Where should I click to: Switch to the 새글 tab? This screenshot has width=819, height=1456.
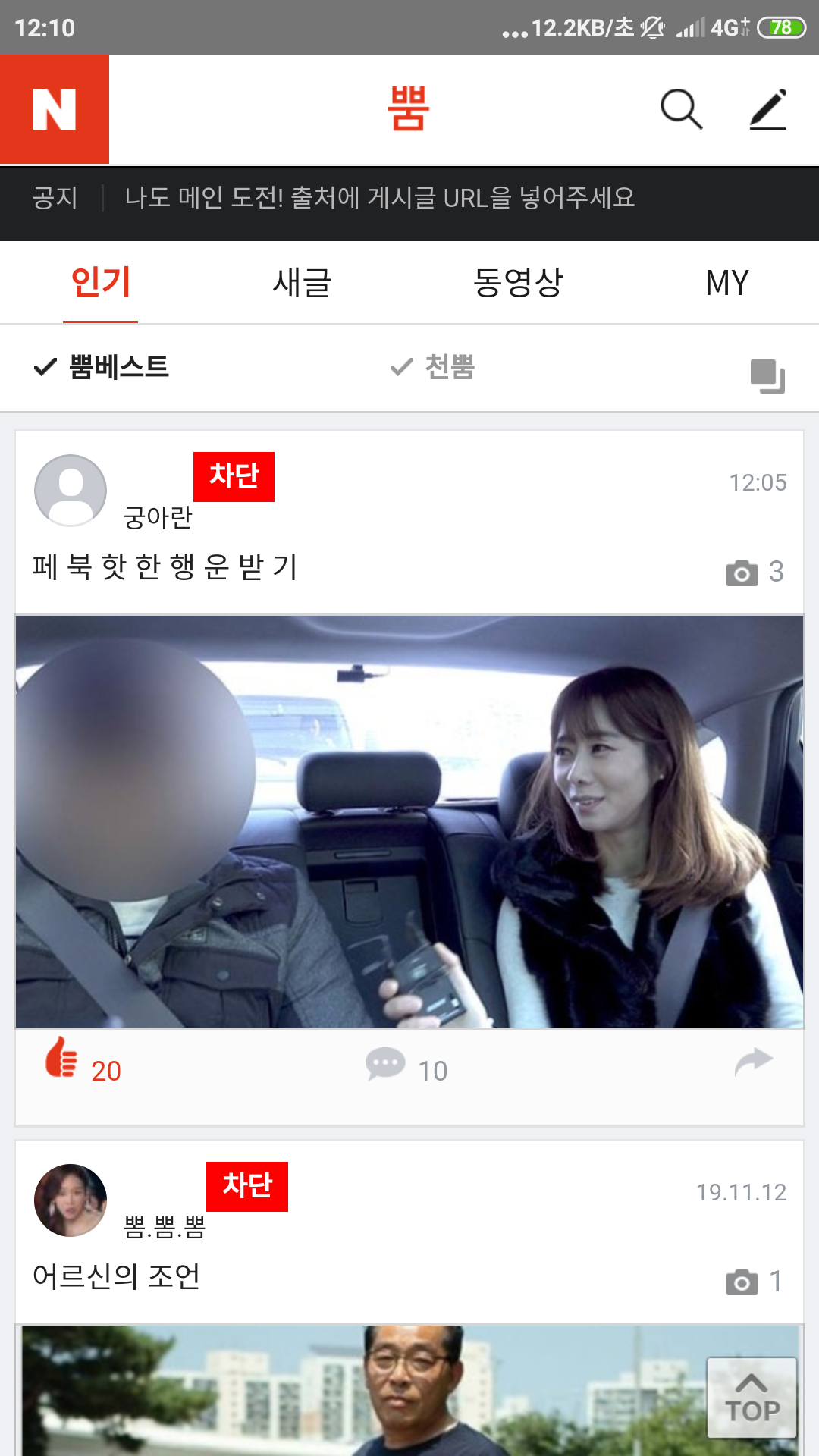point(302,283)
